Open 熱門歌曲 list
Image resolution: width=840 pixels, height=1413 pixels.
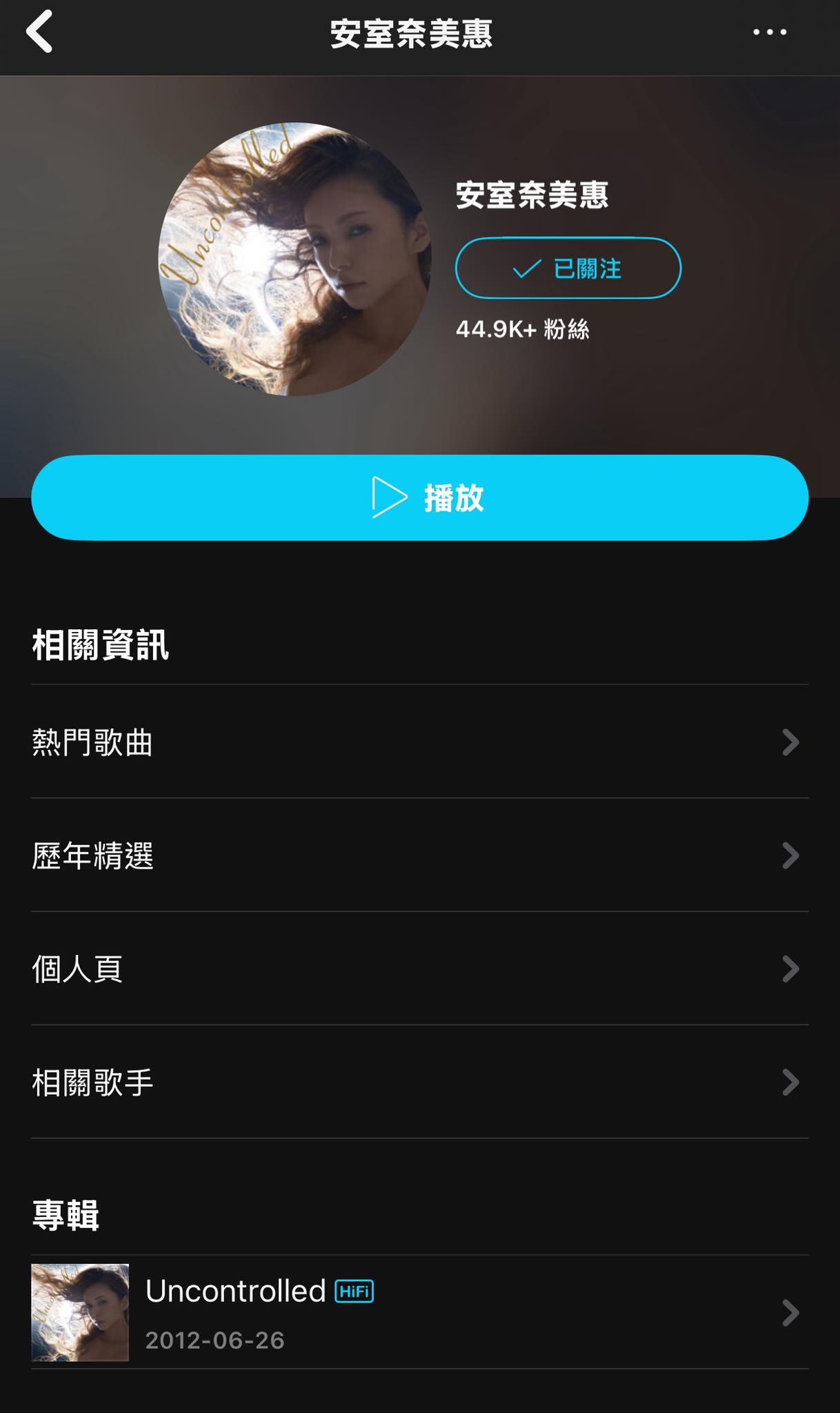[x=419, y=742]
